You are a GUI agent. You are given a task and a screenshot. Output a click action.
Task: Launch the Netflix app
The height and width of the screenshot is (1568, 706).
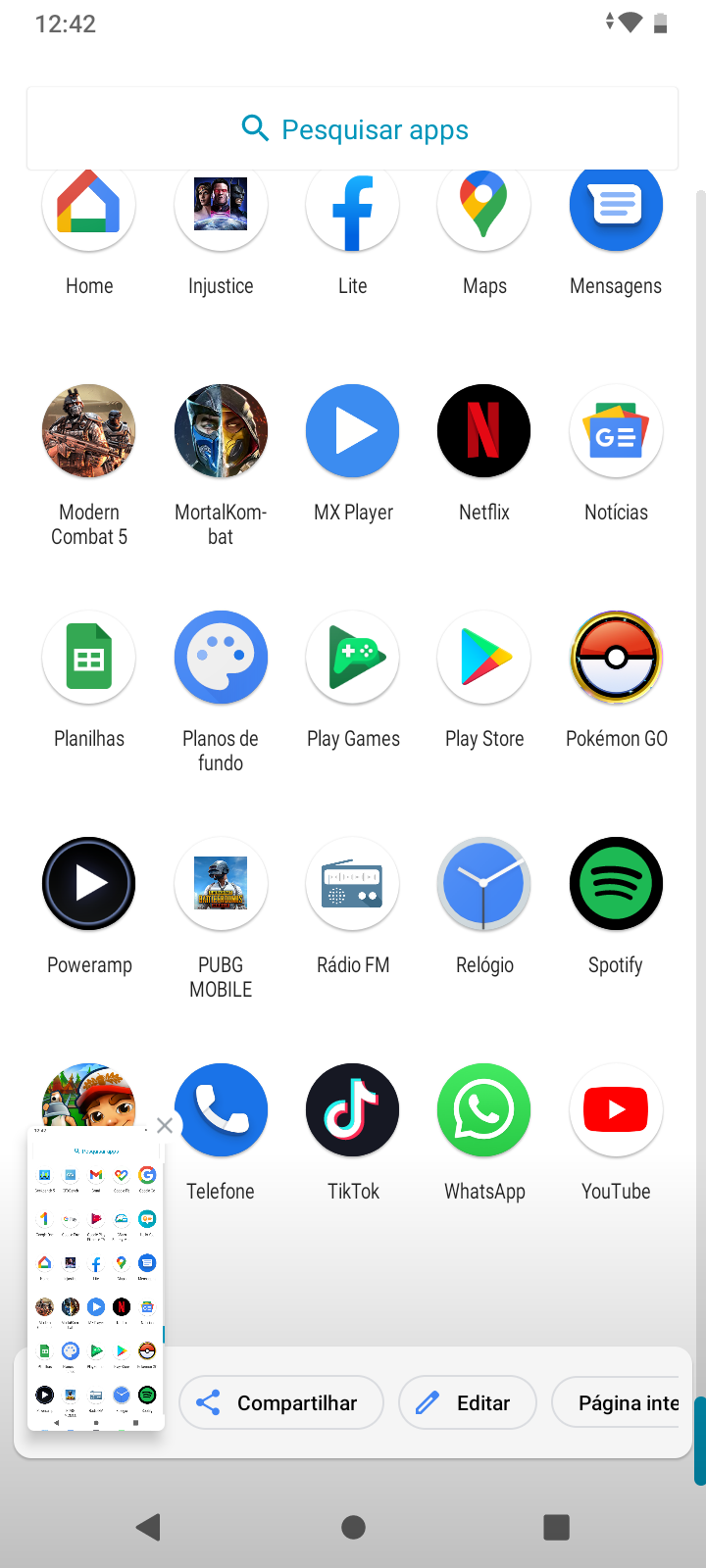point(483,431)
